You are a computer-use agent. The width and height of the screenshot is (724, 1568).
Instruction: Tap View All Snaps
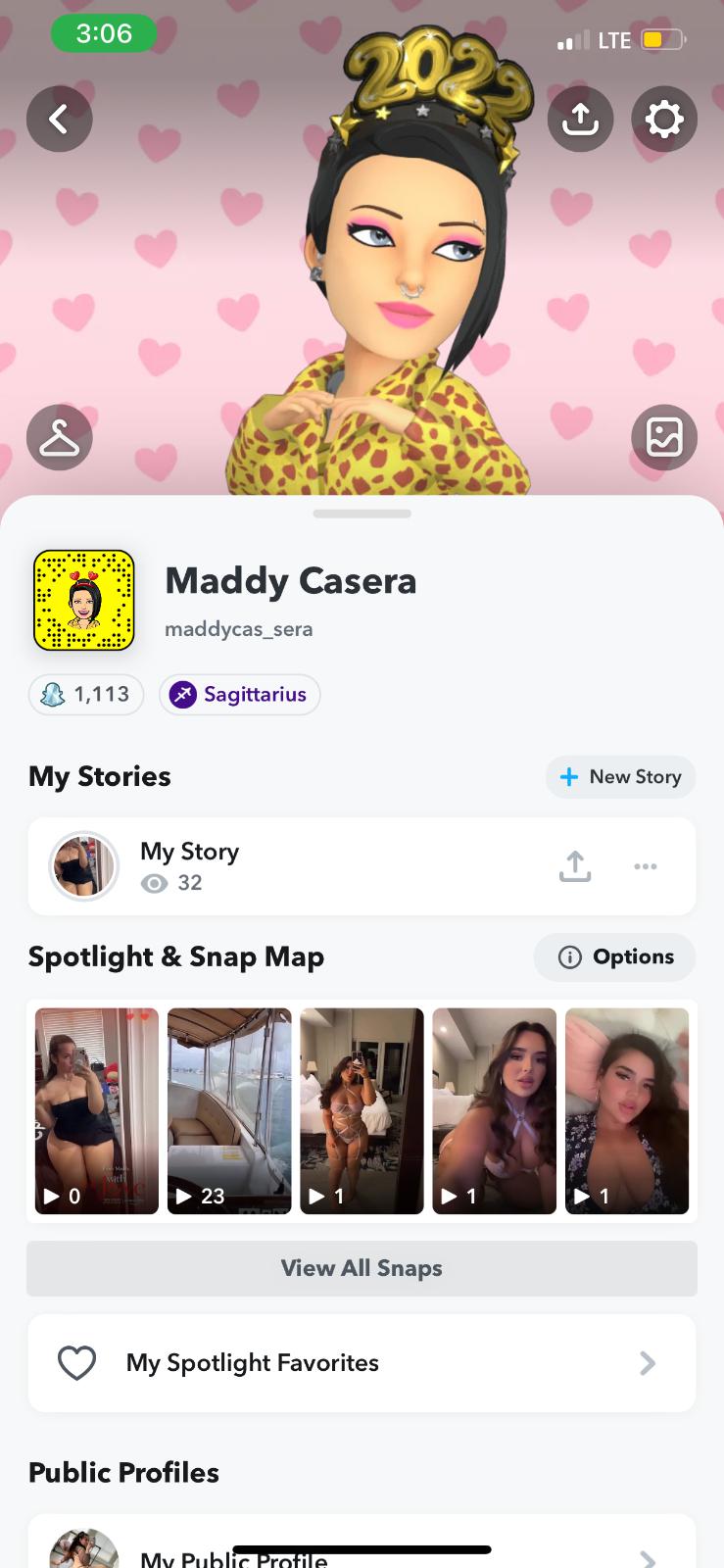[x=362, y=1268]
